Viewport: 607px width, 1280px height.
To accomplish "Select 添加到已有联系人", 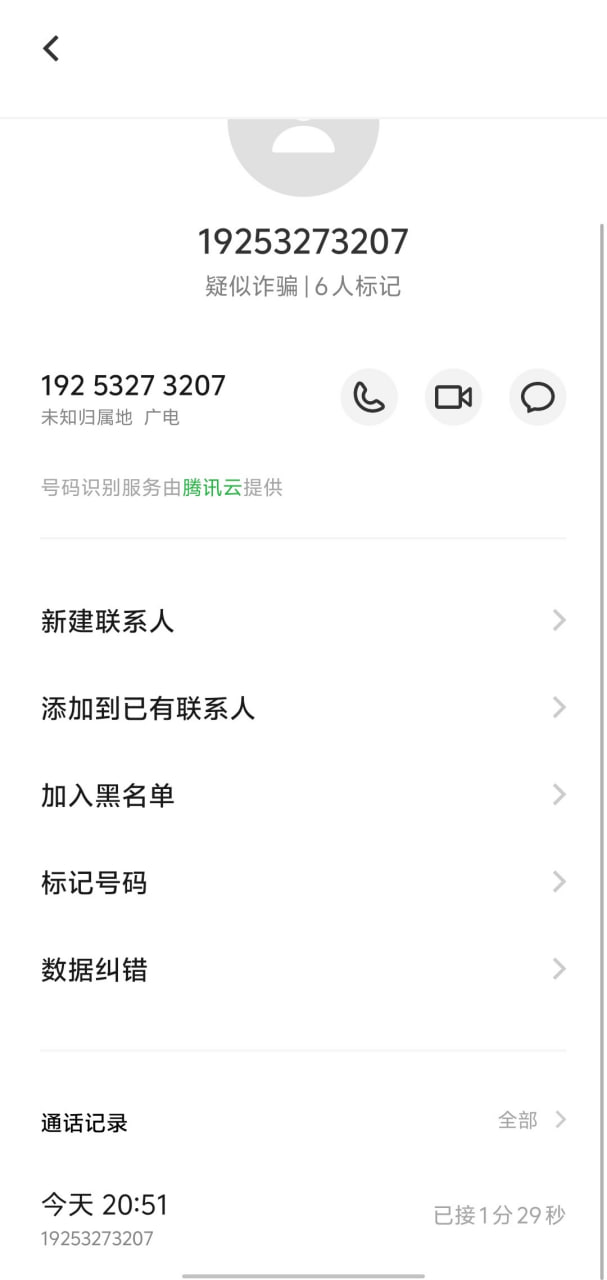I will click(303, 708).
